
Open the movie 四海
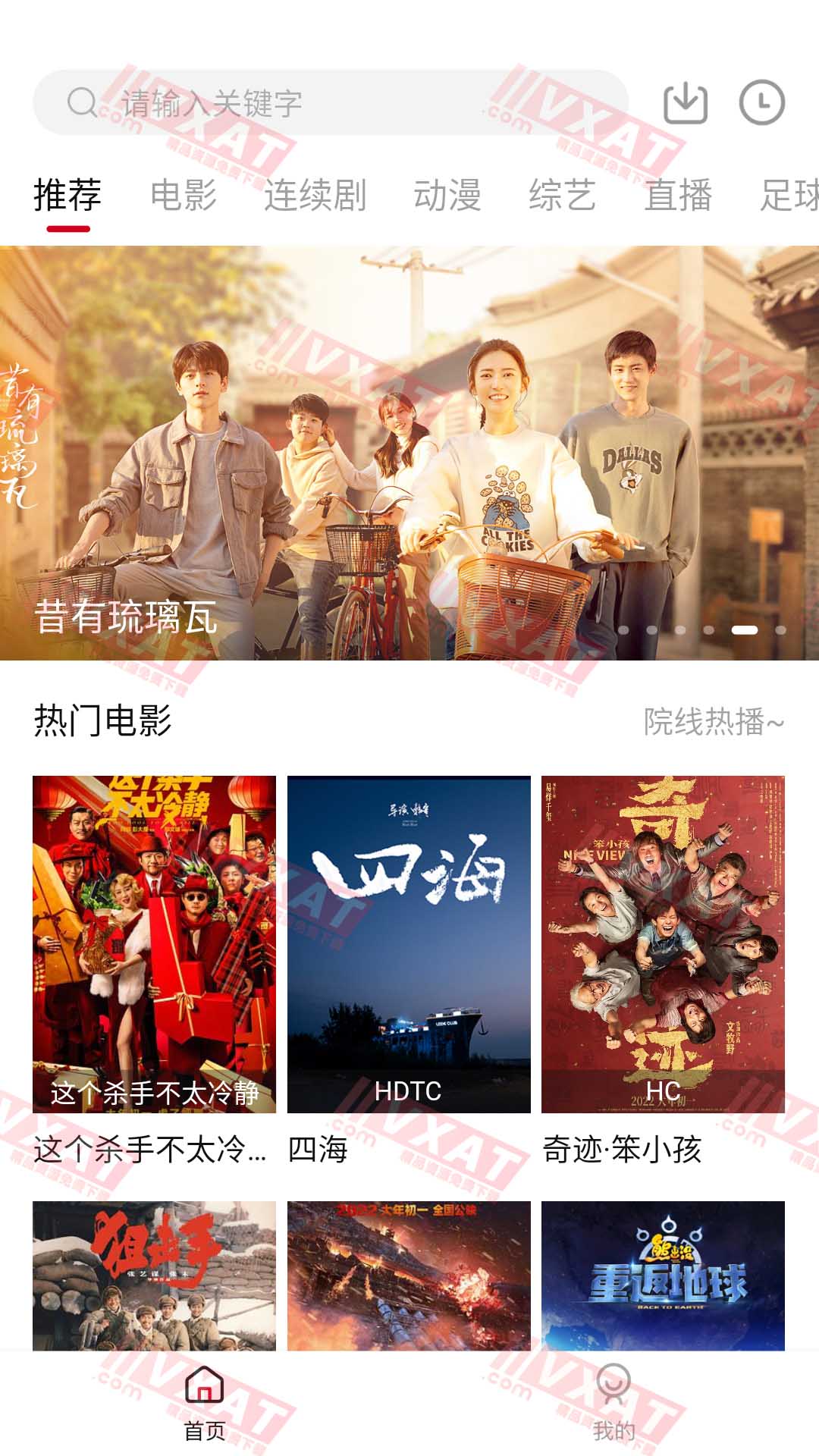[x=409, y=944]
